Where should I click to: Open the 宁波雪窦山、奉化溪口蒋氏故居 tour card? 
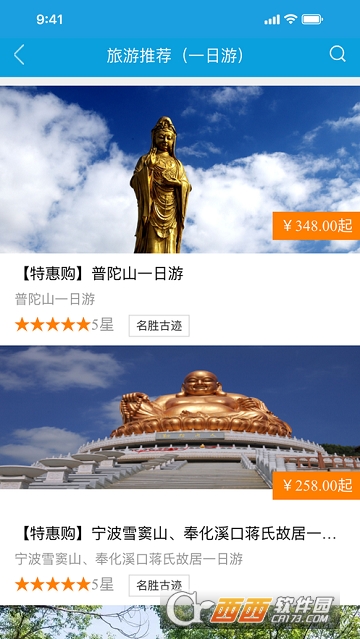pos(180,475)
